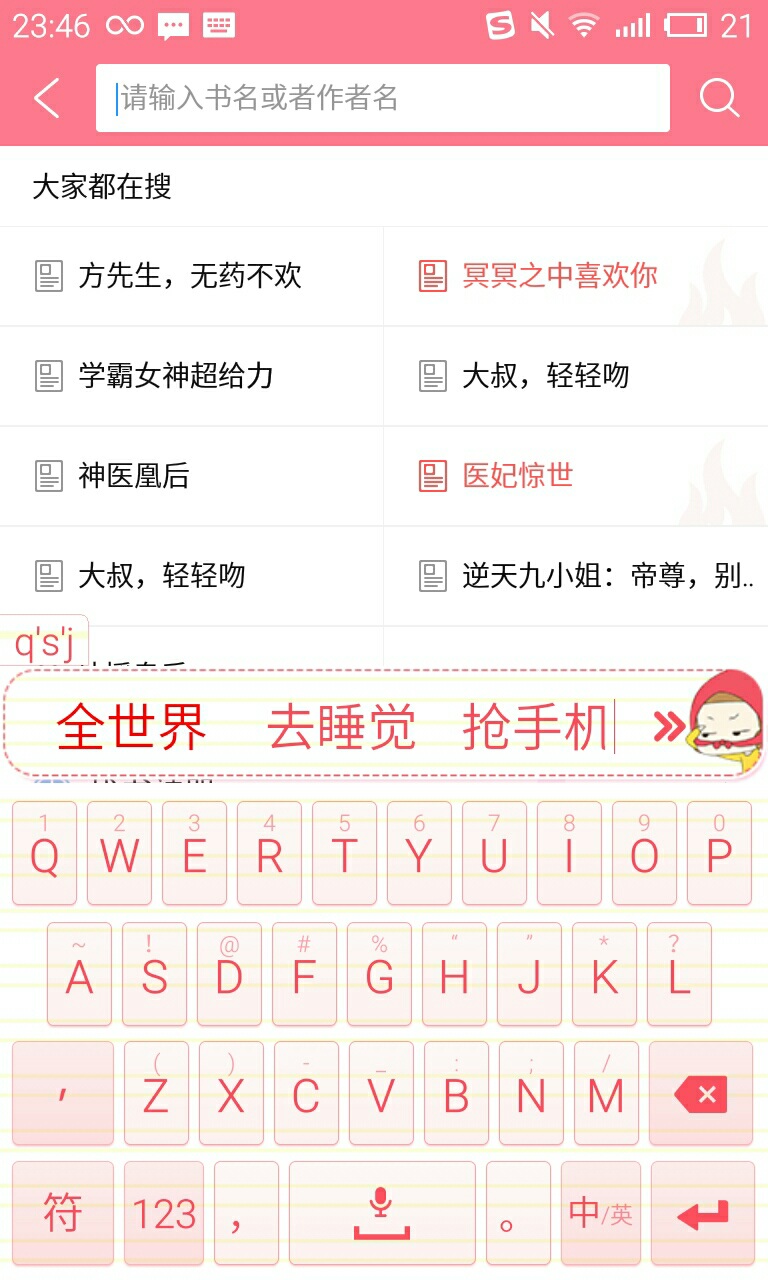The height and width of the screenshot is (1280, 768).
Task: Open the 符 symbols keyboard
Action: point(63,1213)
